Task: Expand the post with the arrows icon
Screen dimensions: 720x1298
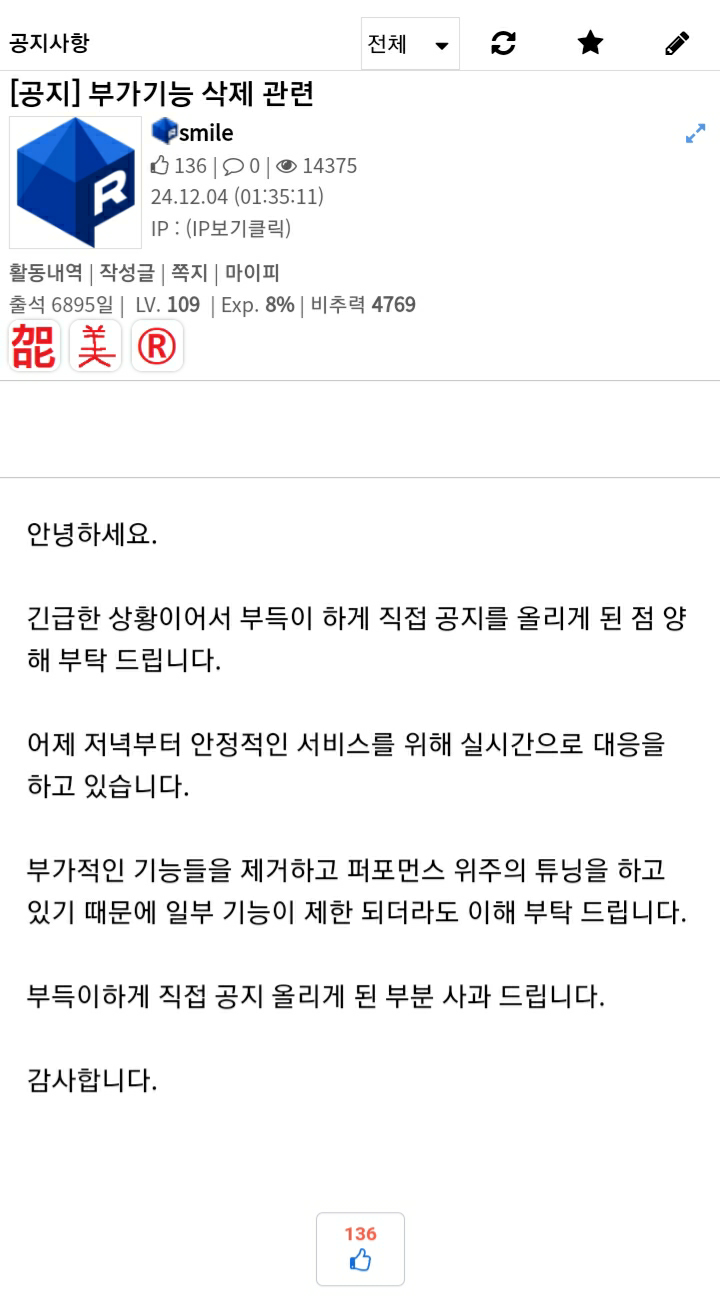Action: point(695,133)
